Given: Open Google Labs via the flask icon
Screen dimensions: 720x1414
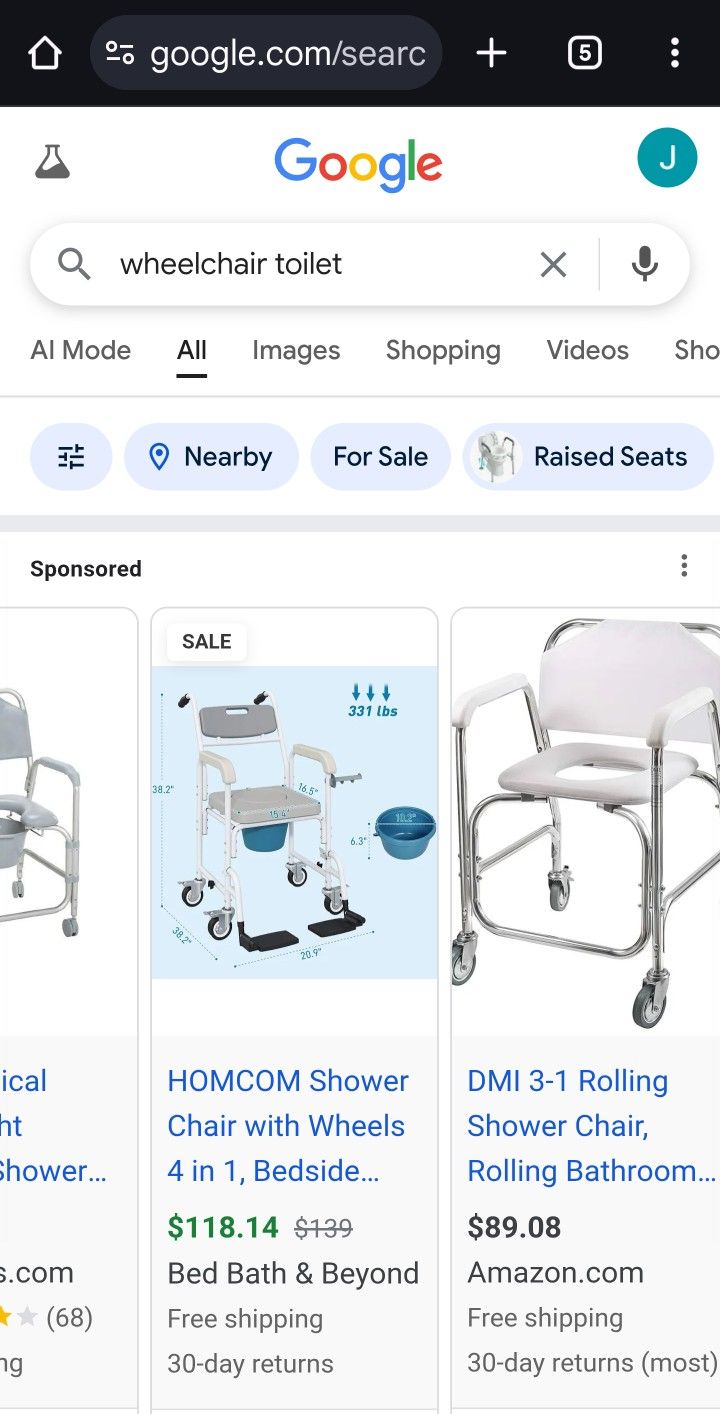Looking at the screenshot, I should tap(52, 160).
